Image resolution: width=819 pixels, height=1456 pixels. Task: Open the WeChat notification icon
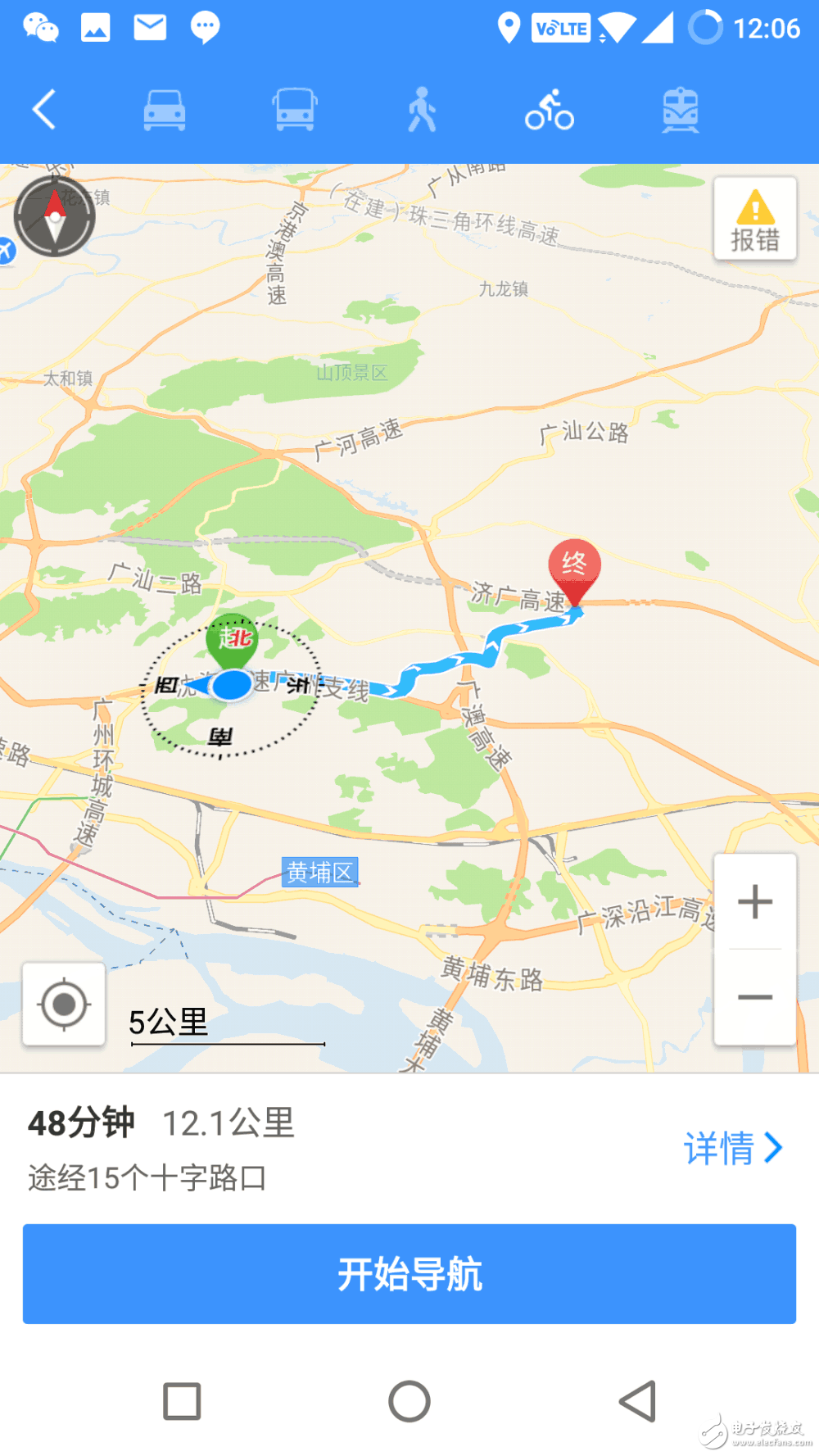pyautogui.click(x=38, y=26)
